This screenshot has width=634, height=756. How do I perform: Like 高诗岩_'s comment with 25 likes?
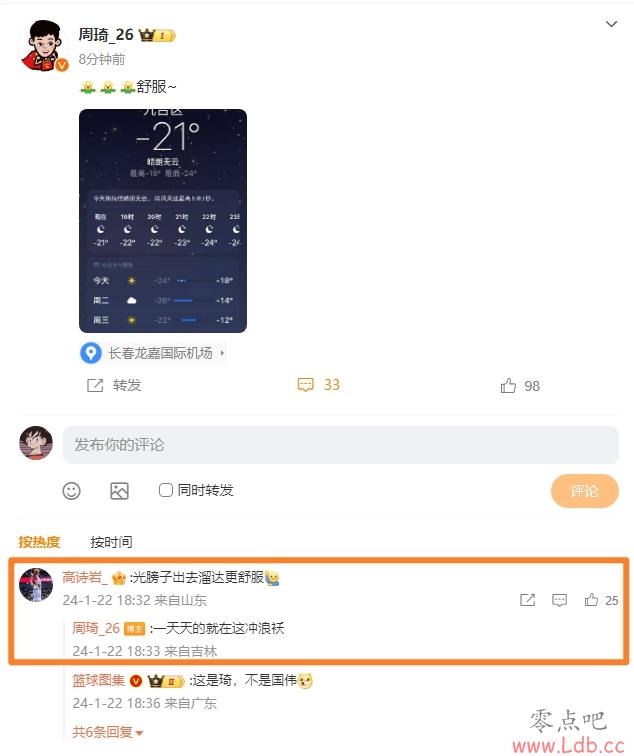591,600
